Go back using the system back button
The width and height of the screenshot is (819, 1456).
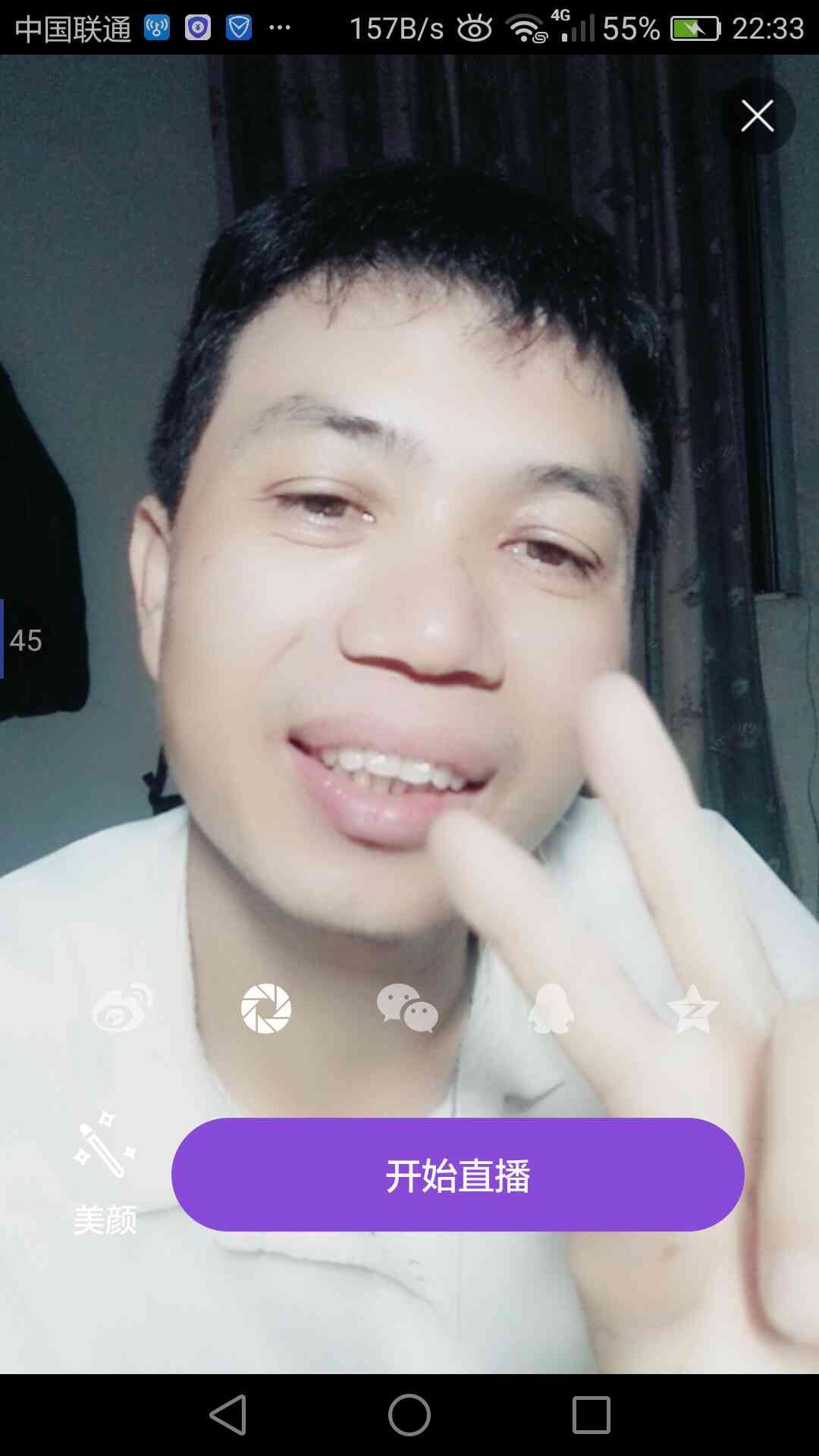228,1415
